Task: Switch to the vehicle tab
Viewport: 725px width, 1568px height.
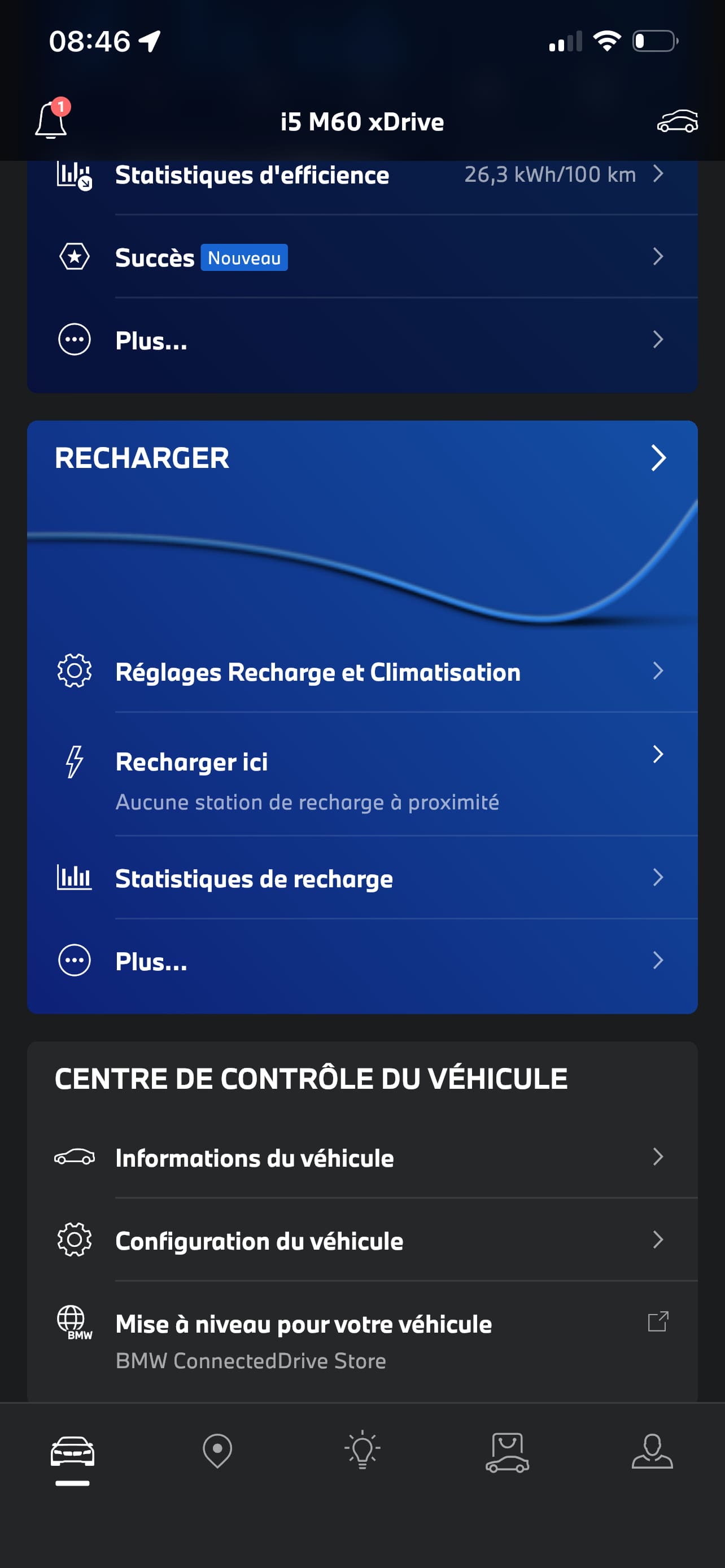Action: pyautogui.click(x=72, y=1452)
